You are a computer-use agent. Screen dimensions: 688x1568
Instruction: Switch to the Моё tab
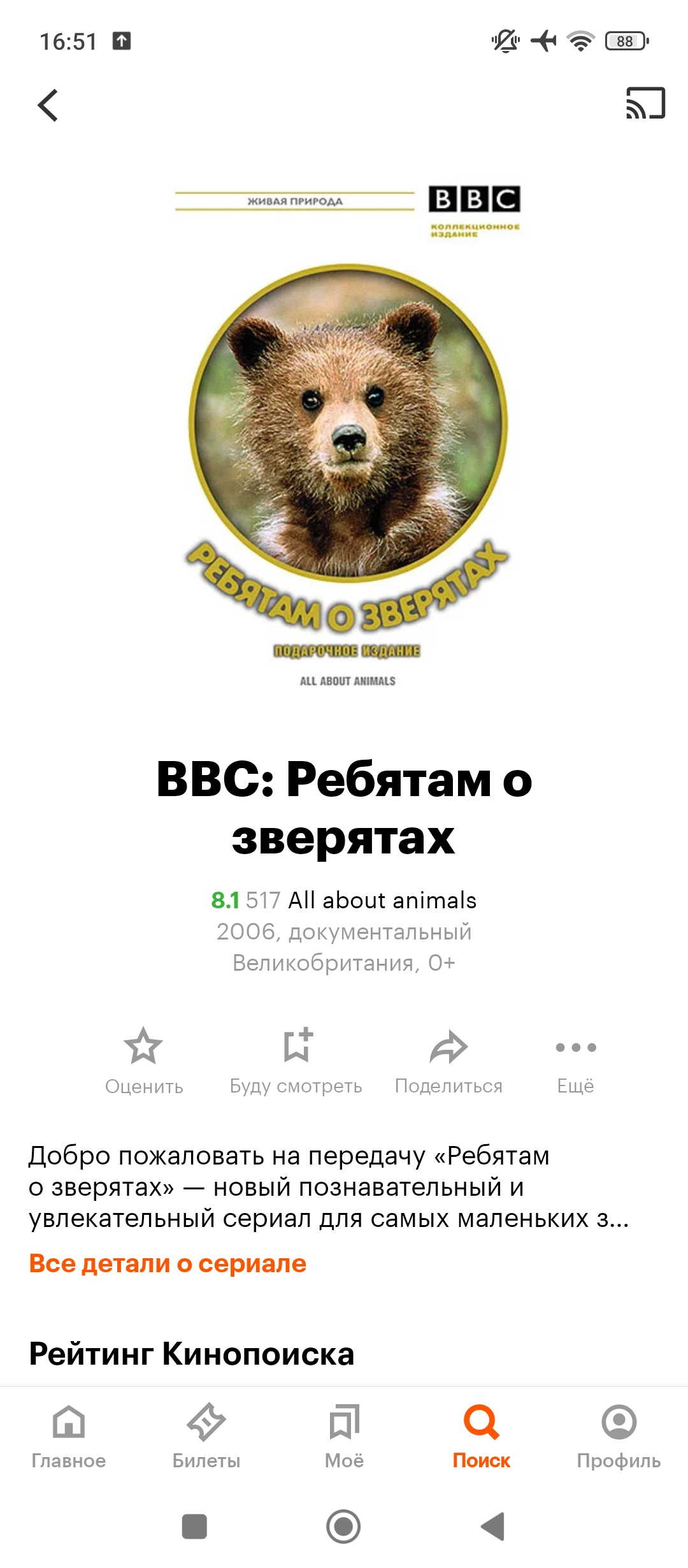344,1434
